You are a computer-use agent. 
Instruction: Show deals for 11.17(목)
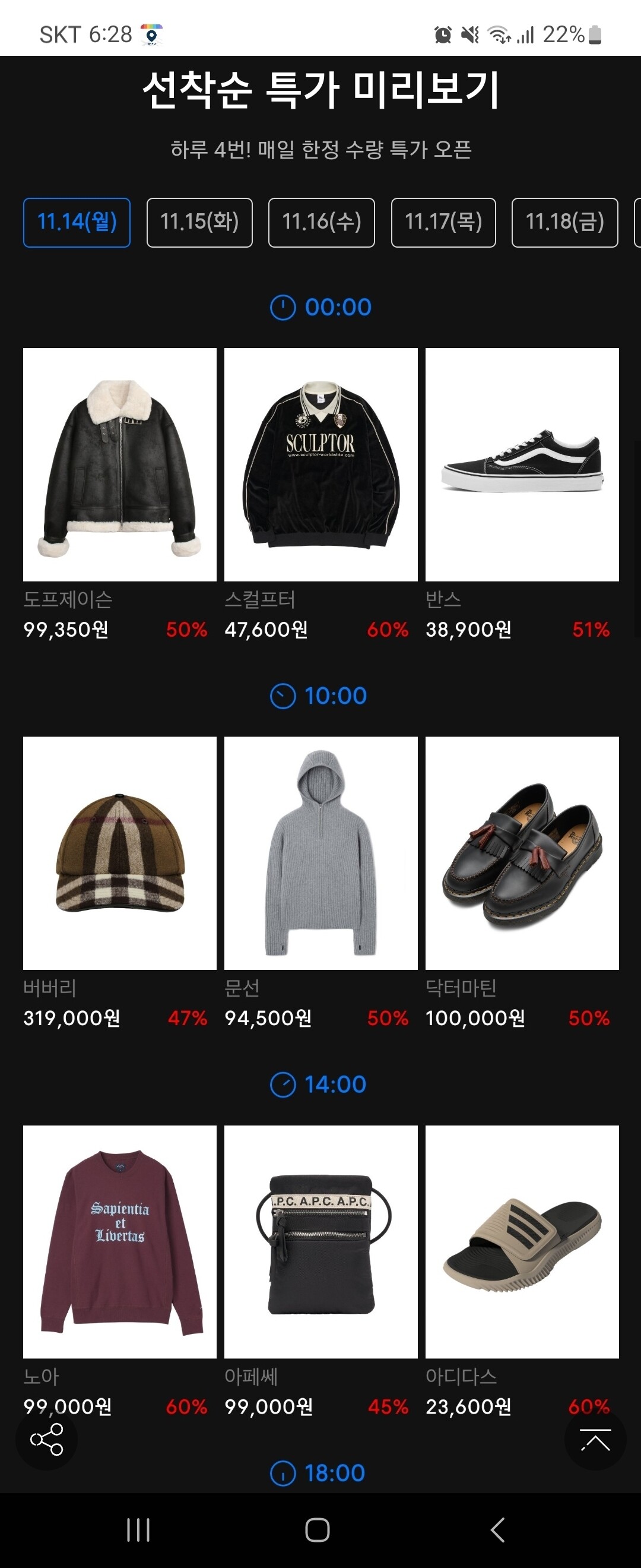443,222
